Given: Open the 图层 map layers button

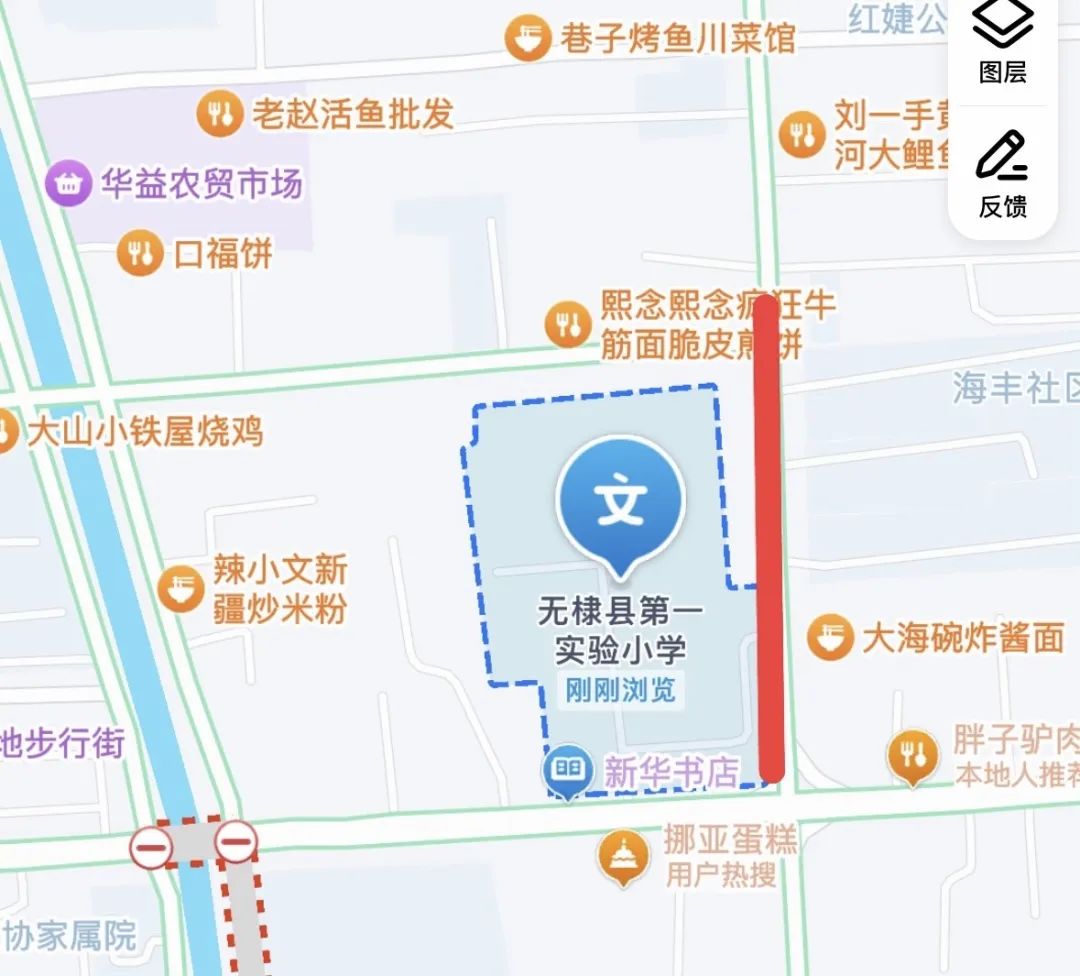Looking at the screenshot, I should tap(1002, 42).
